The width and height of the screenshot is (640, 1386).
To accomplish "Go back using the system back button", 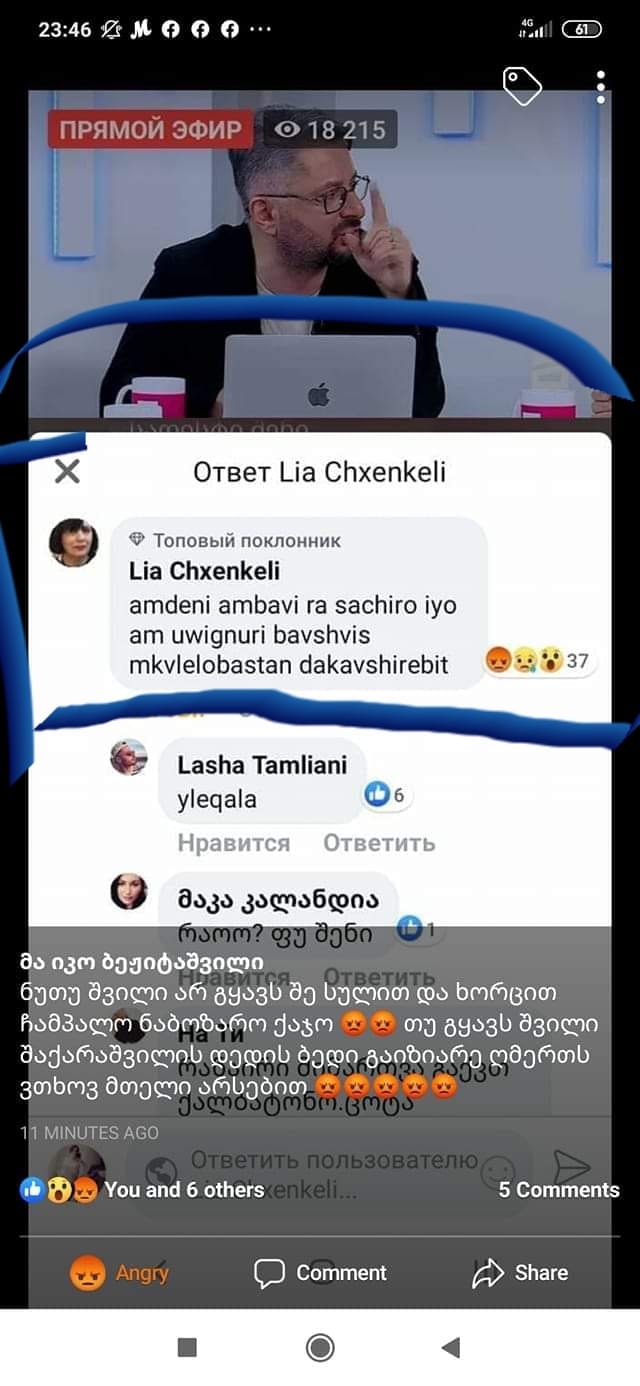I will (x=450, y=1348).
